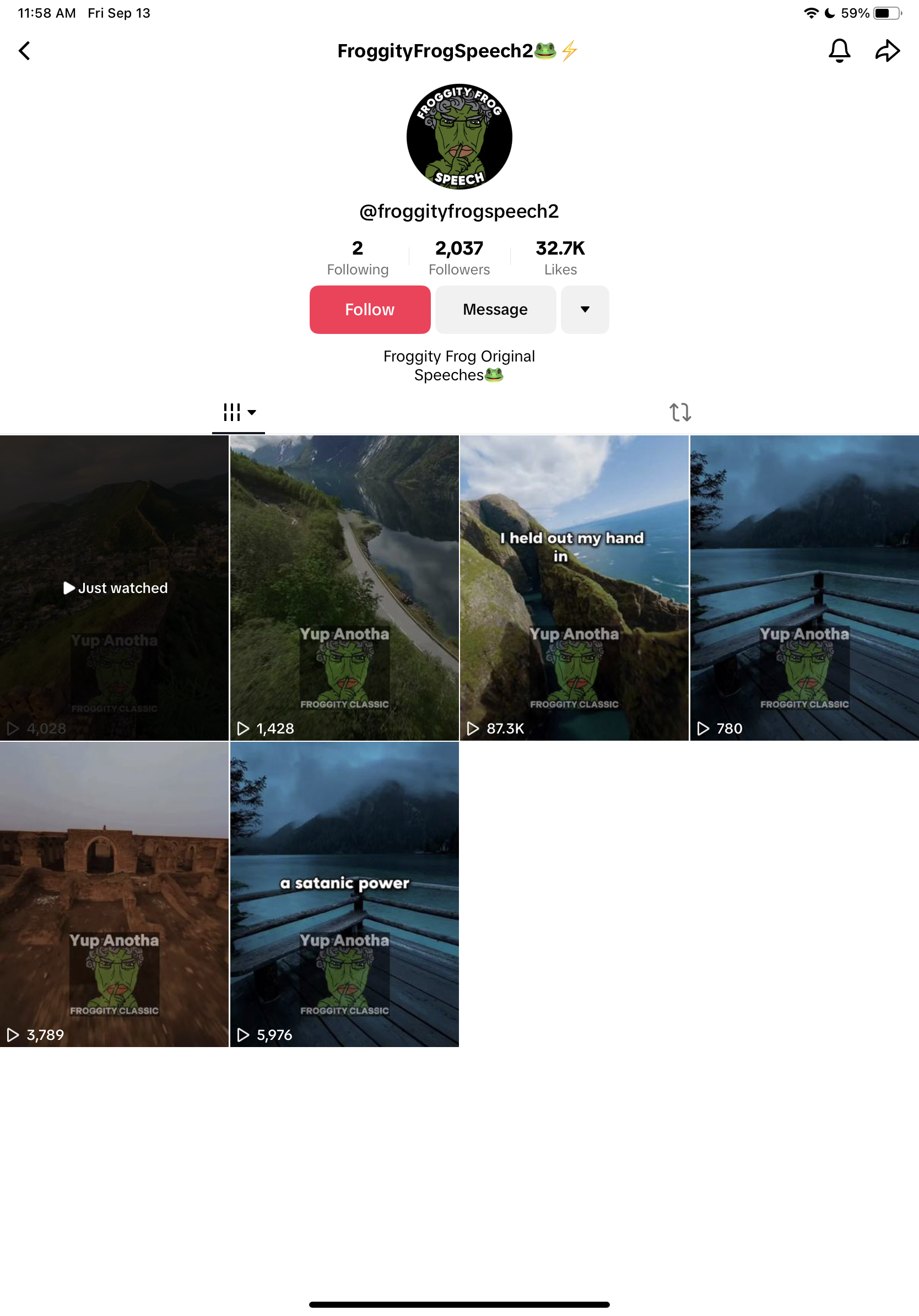
Task: Follow FroggityFrogSpeech2
Action: [x=370, y=310]
